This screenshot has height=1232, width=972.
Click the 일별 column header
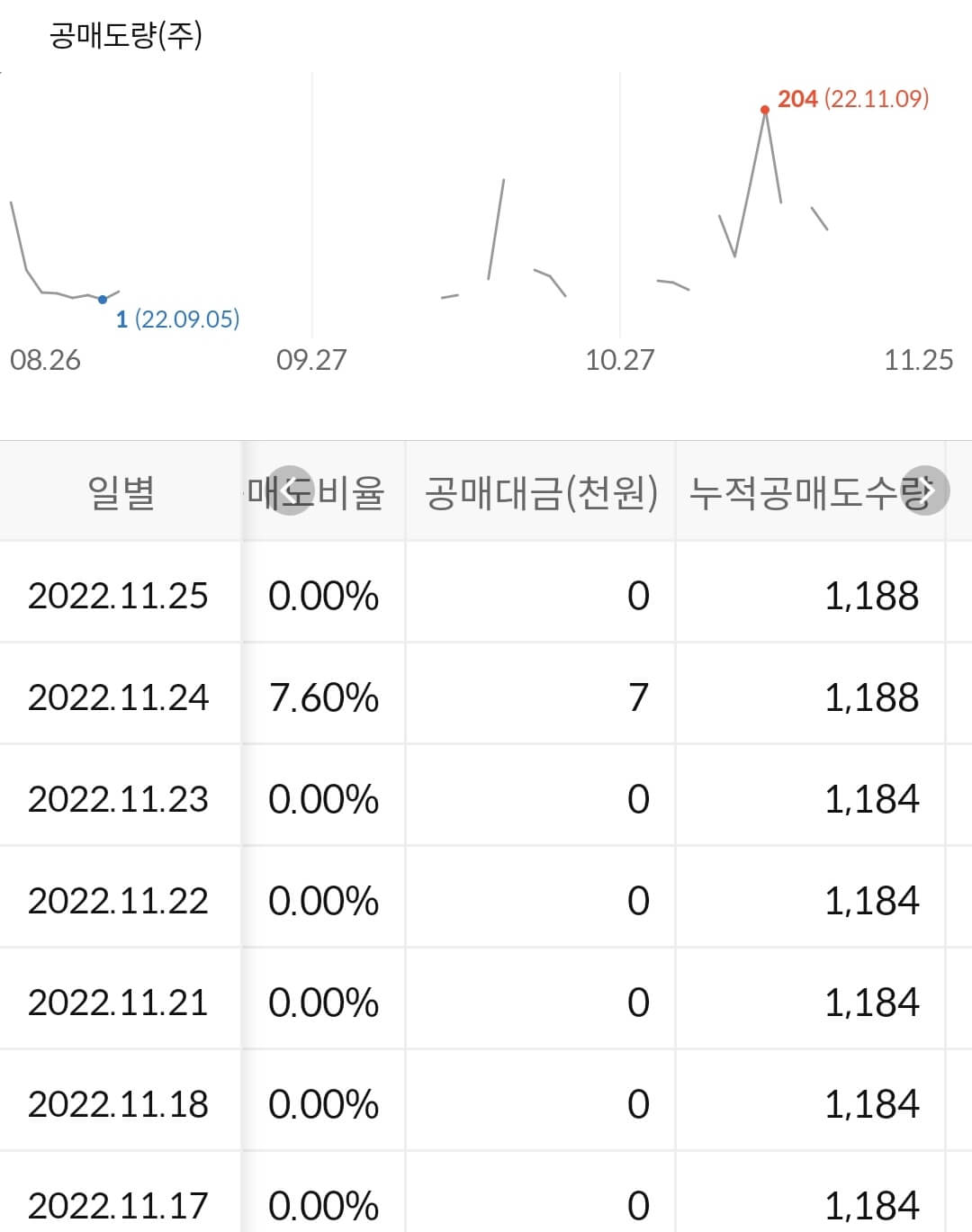[121, 493]
